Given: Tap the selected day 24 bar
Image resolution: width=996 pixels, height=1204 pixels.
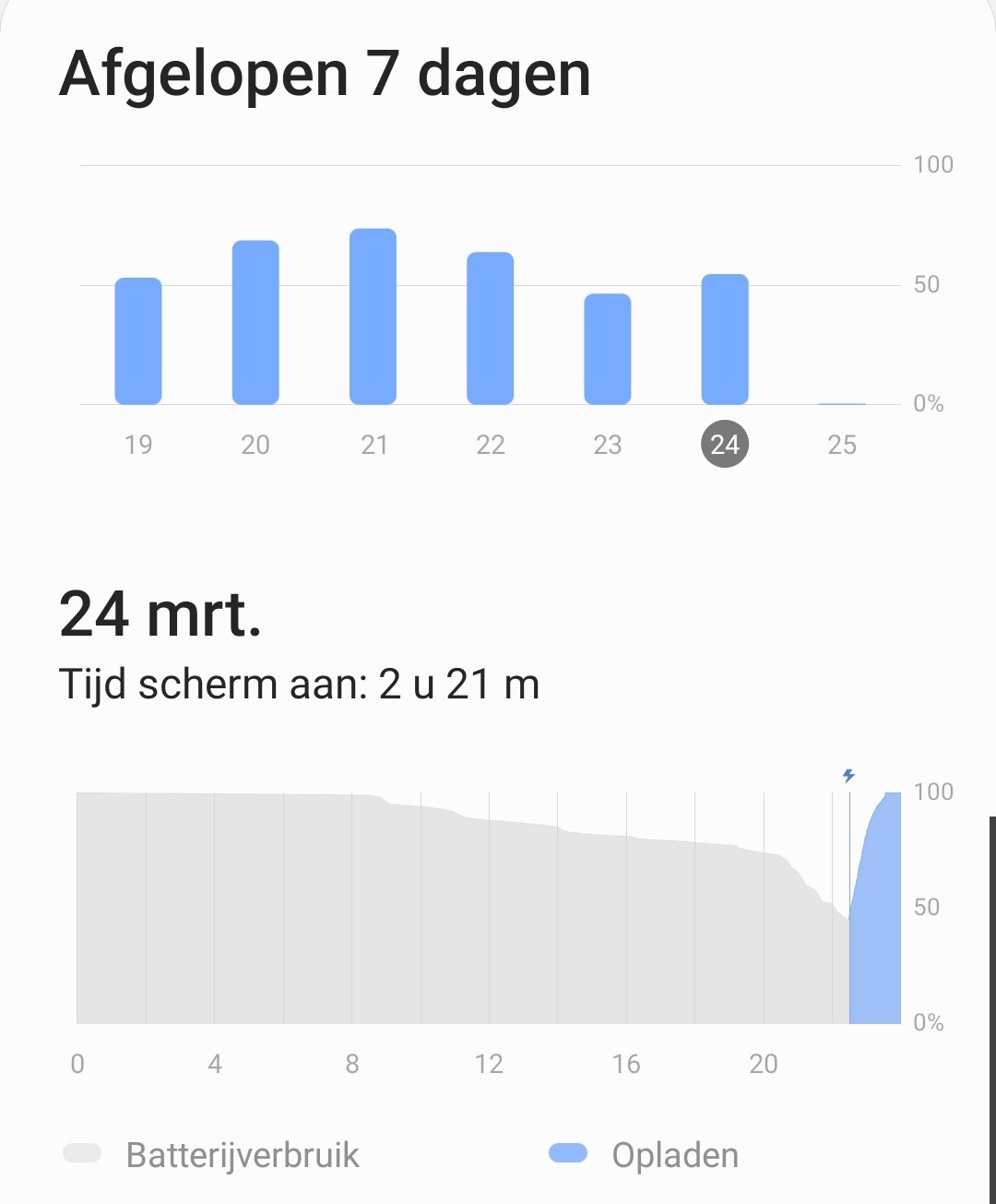Looking at the screenshot, I should [x=725, y=340].
